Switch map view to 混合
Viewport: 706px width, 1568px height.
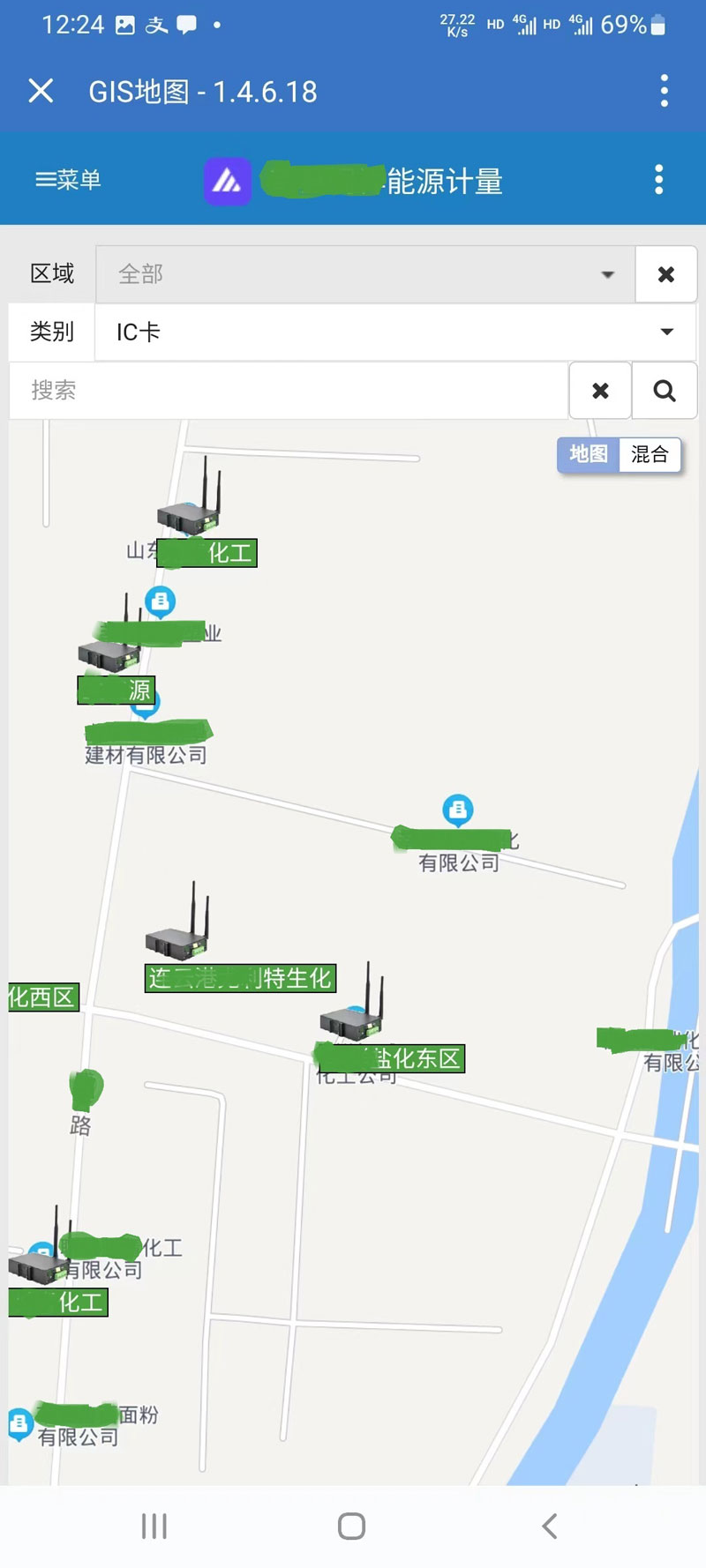click(650, 454)
